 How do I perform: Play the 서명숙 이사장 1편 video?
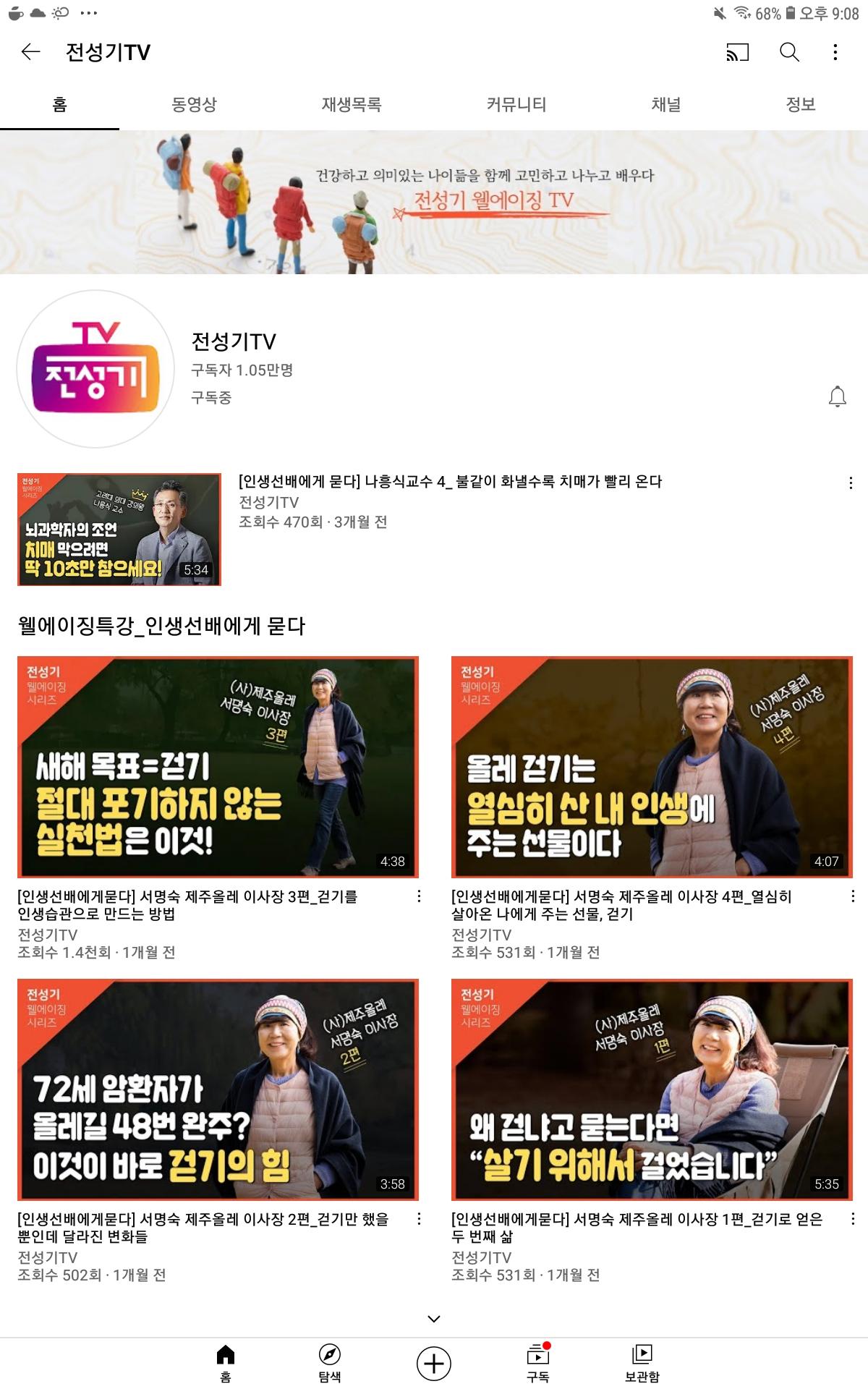tap(652, 1089)
